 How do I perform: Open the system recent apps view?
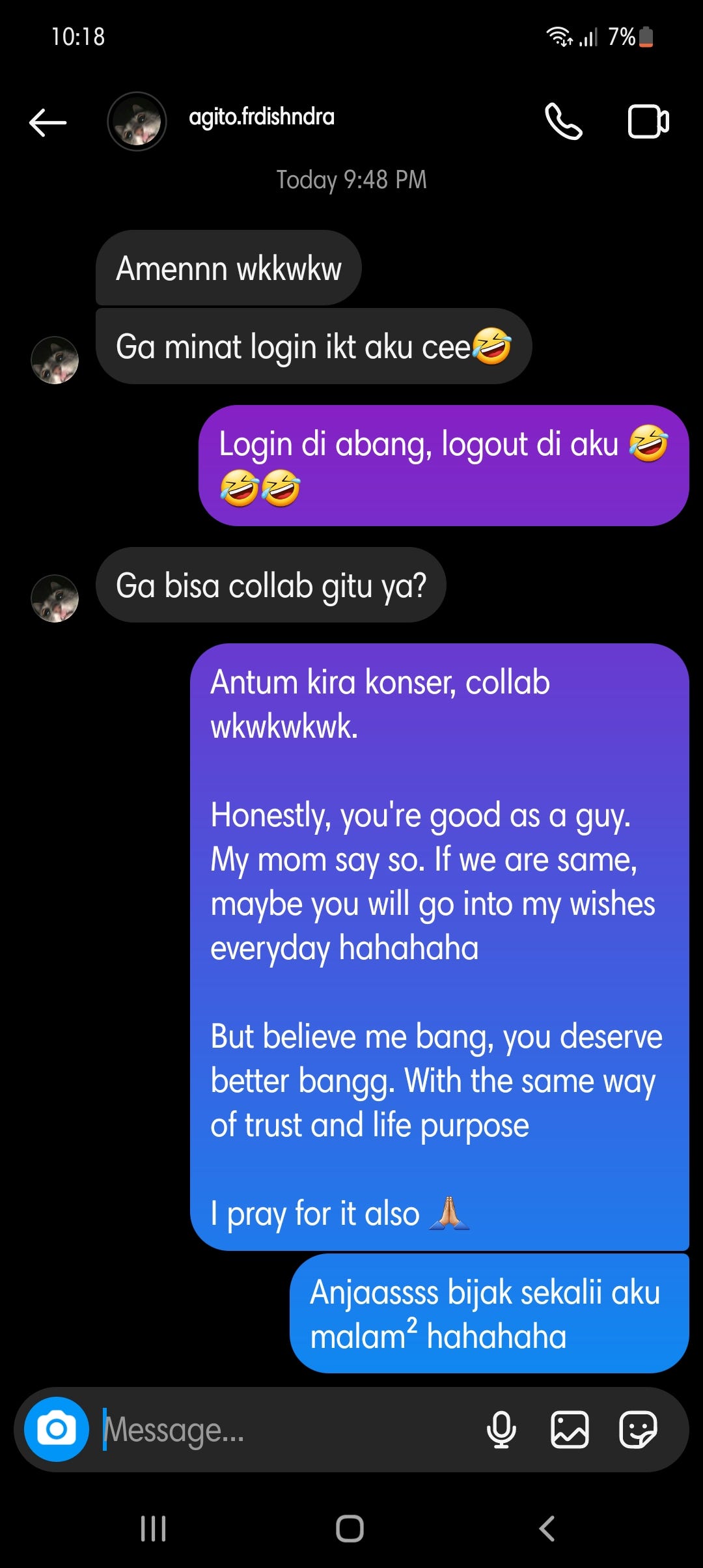[154, 1528]
